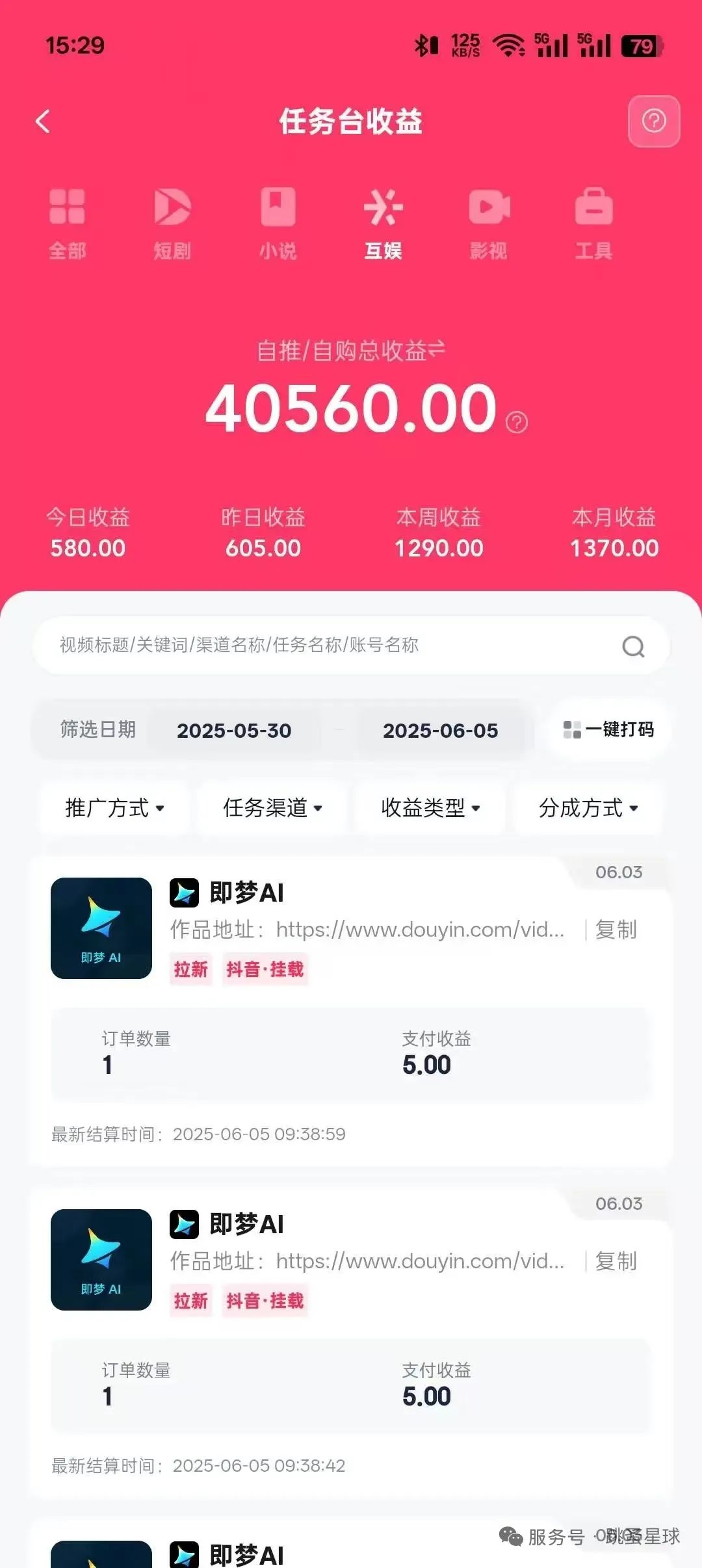Select the 影视 category tab

point(488,224)
